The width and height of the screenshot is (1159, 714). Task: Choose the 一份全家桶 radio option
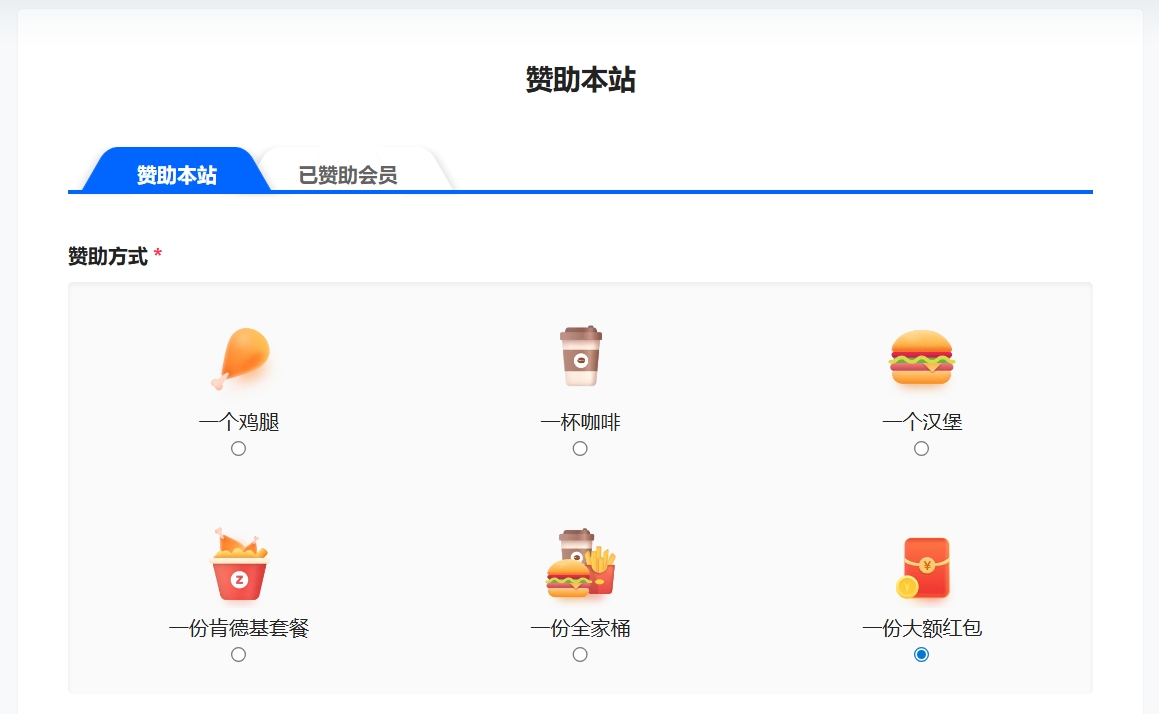coord(580,655)
